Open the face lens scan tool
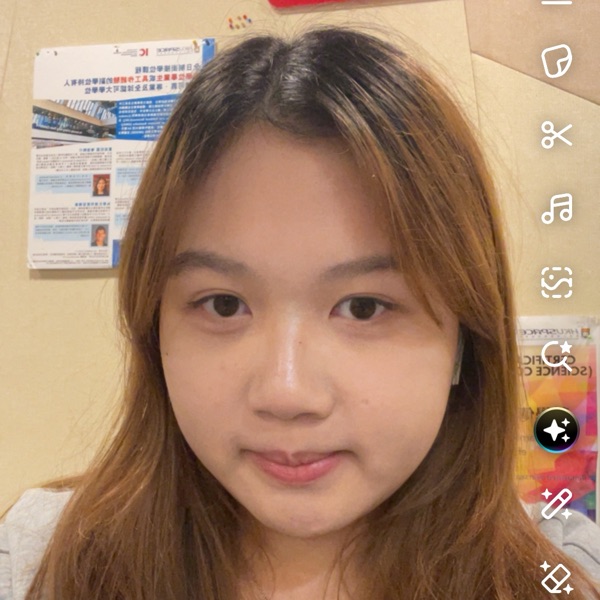600x600 pixels. 557,282
